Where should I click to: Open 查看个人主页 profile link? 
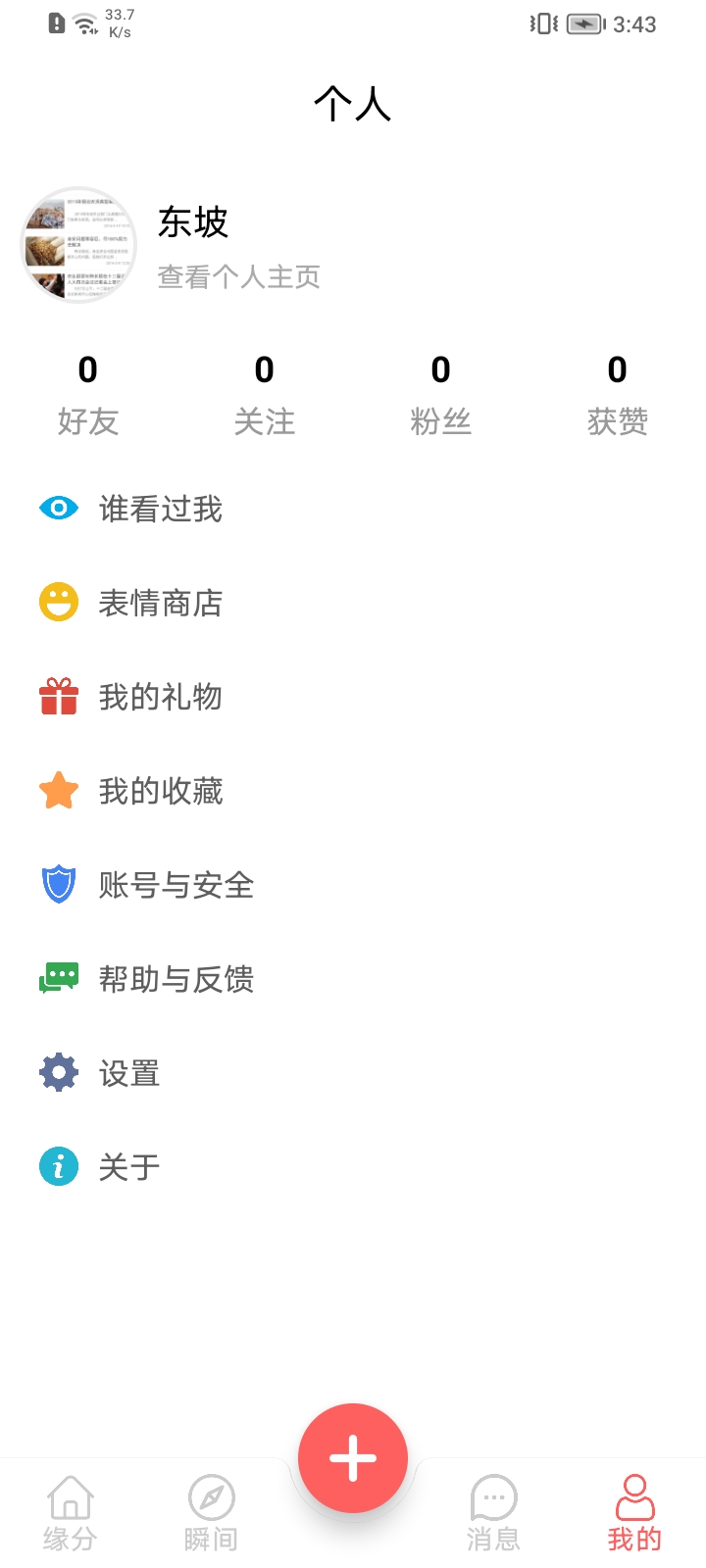[x=239, y=277]
